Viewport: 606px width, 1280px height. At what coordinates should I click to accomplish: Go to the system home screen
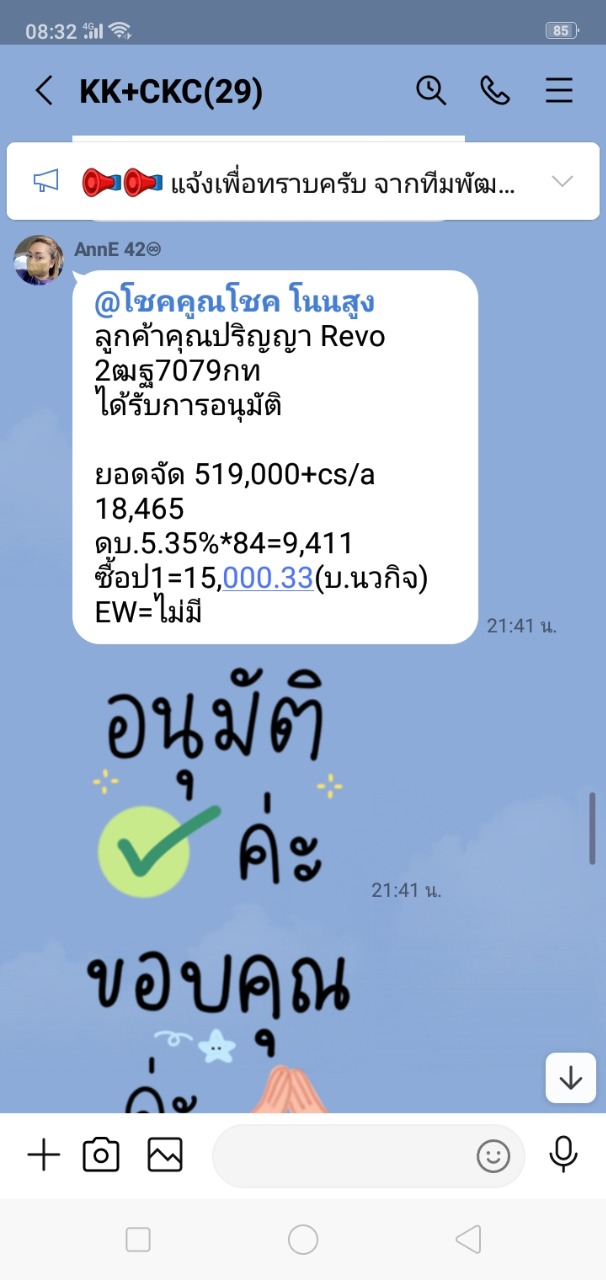pyautogui.click(x=303, y=1240)
